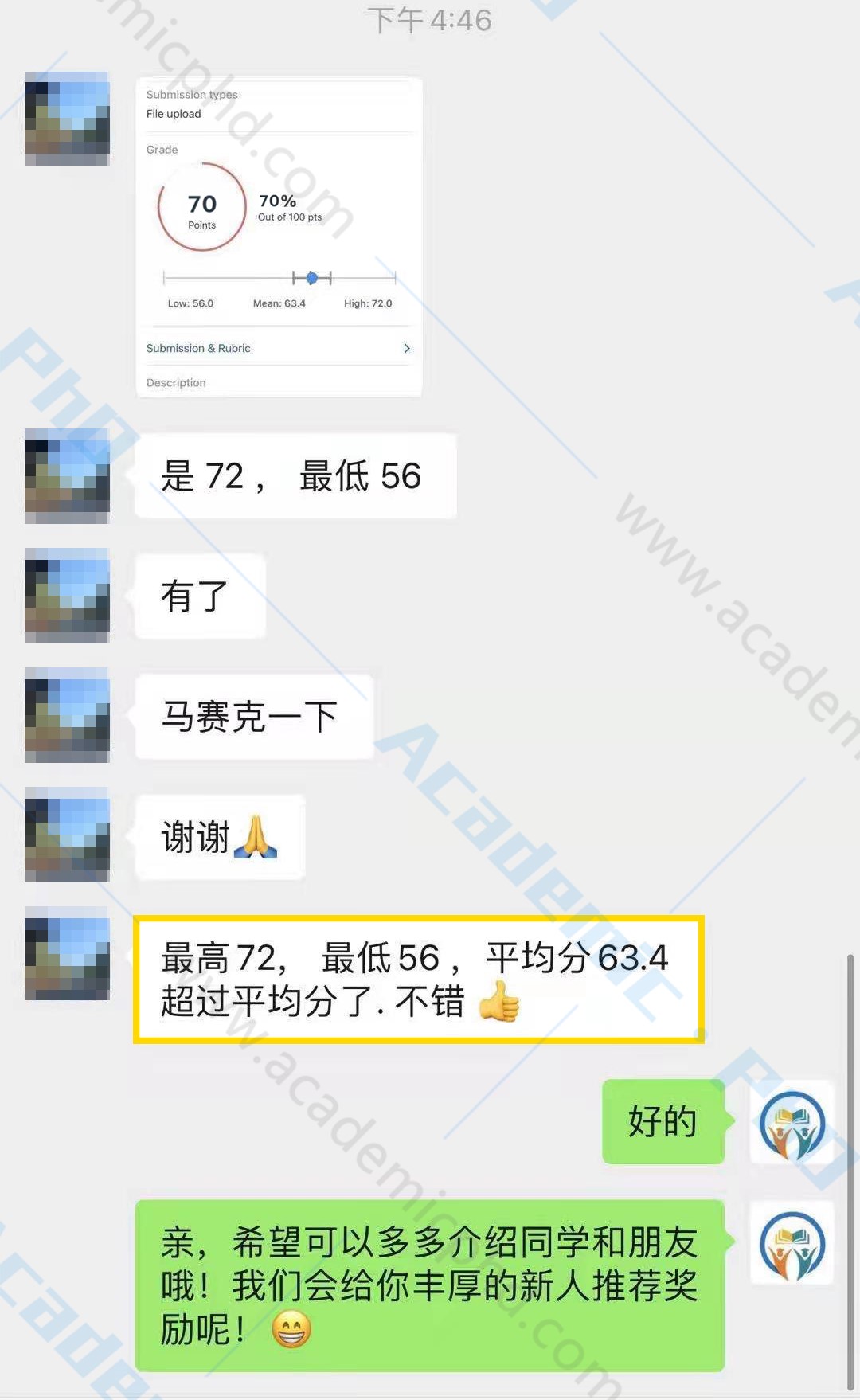The width and height of the screenshot is (860, 1400).
Task: Open contact avatar next to '谢谢' message
Action: 67,835
